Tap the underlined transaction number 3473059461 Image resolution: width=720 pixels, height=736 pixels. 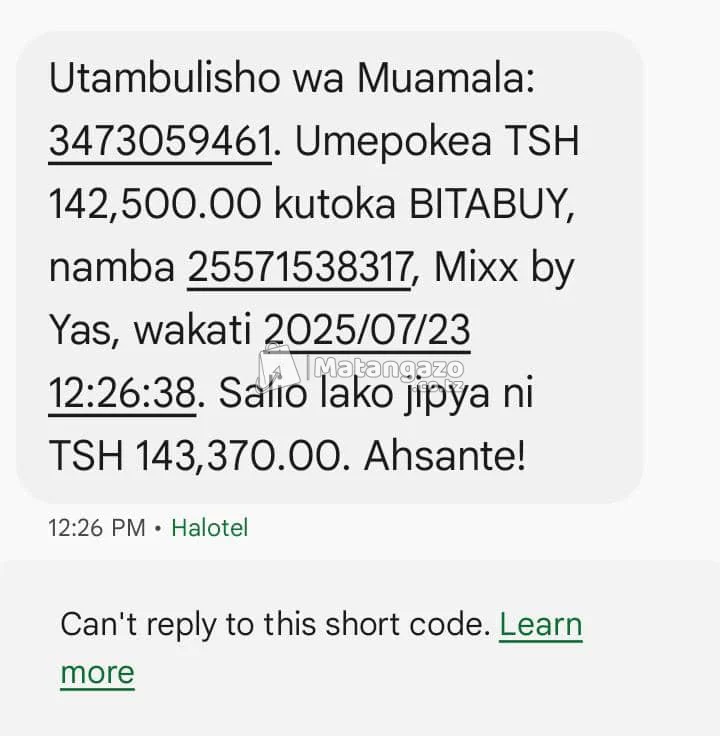(x=160, y=142)
